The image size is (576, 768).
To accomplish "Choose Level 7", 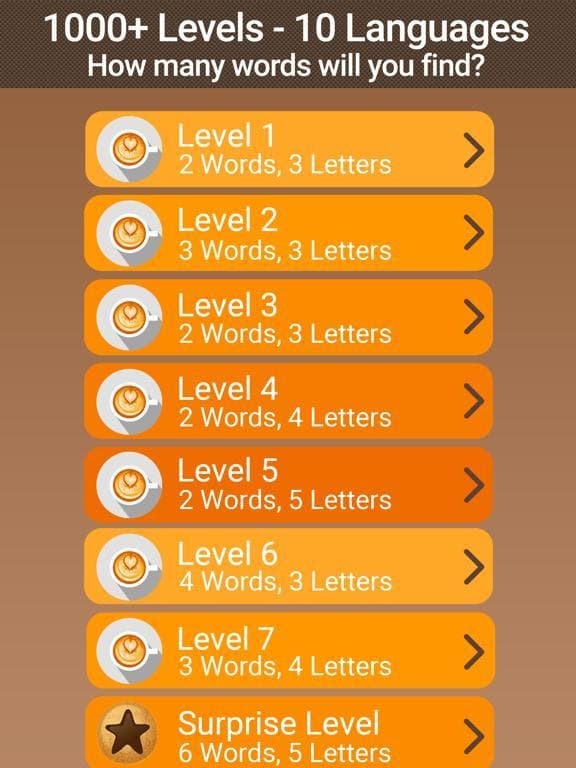I will [x=290, y=650].
